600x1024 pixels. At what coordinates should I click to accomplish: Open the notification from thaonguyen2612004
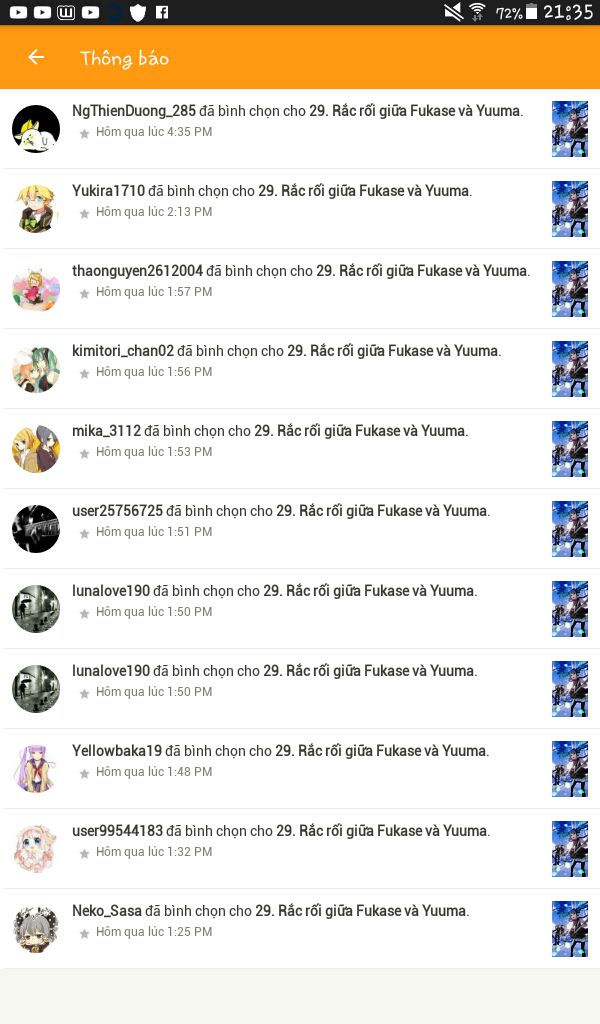pyautogui.click(x=300, y=289)
